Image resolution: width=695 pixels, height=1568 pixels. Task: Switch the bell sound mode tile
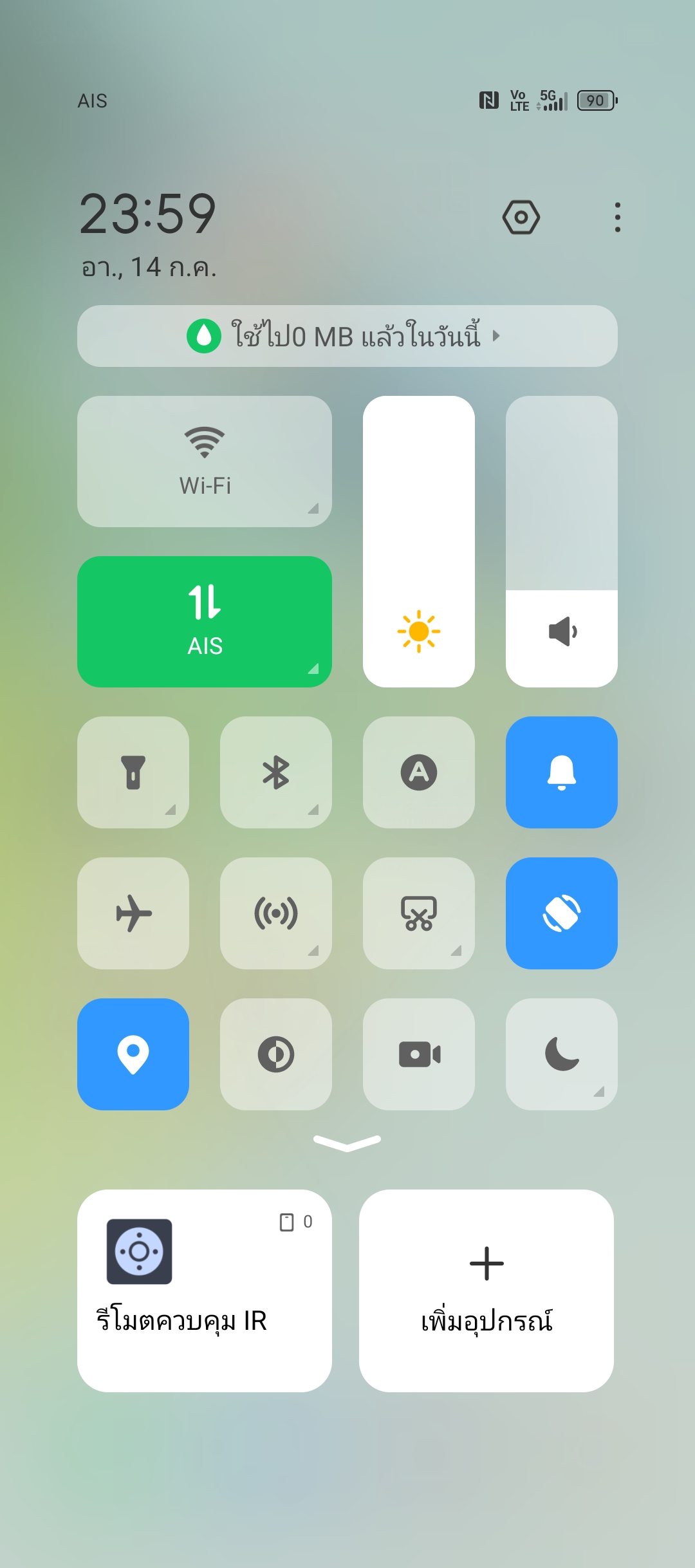(562, 772)
